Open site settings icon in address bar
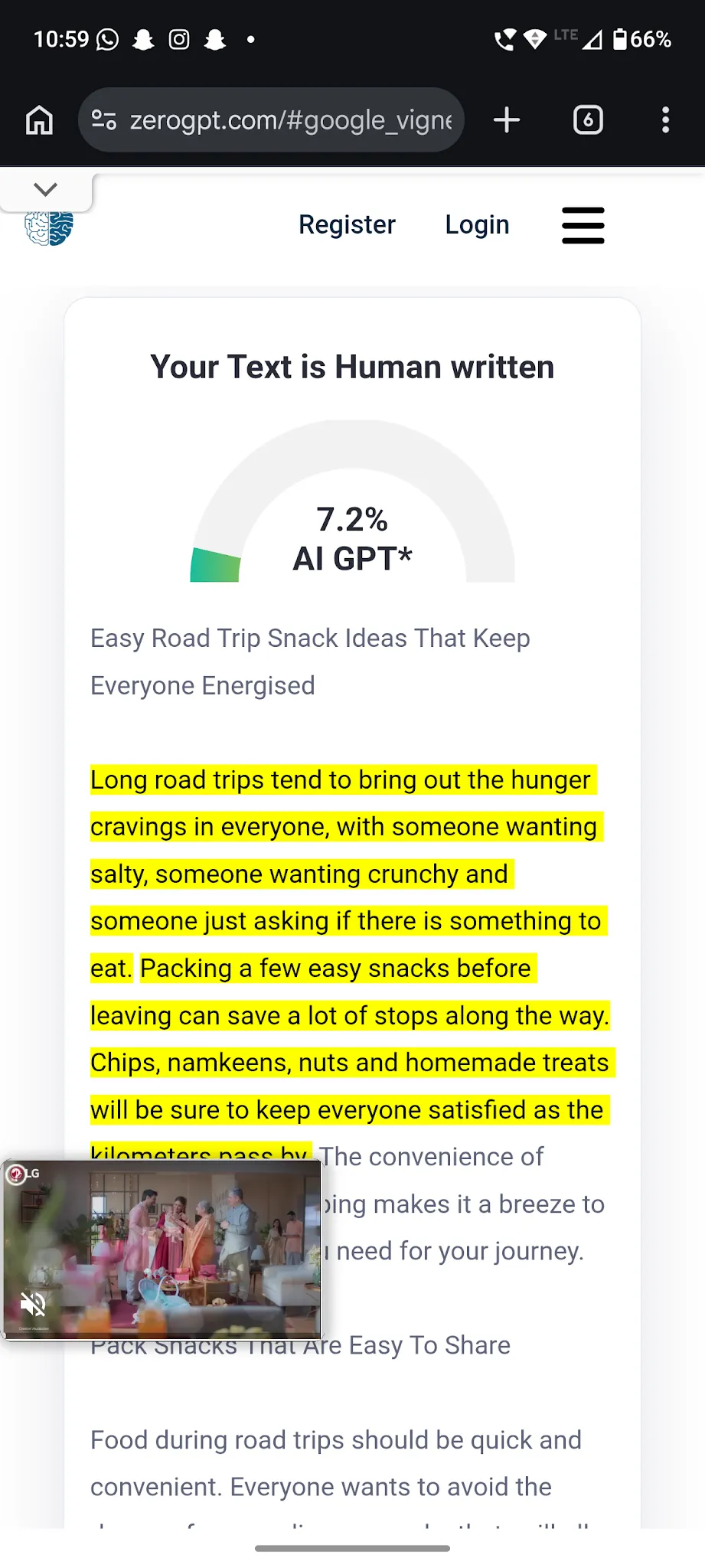 pyautogui.click(x=104, y=120)
